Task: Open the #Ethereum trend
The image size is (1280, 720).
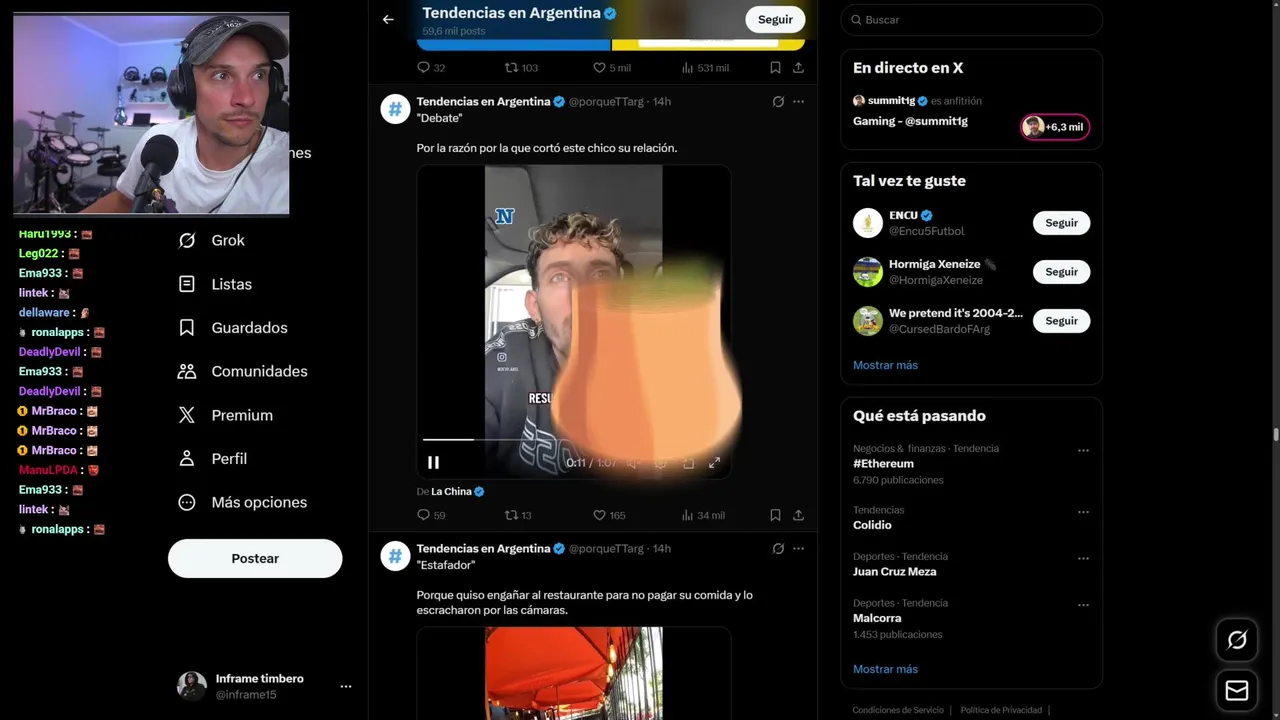Action: coord(883,464)
